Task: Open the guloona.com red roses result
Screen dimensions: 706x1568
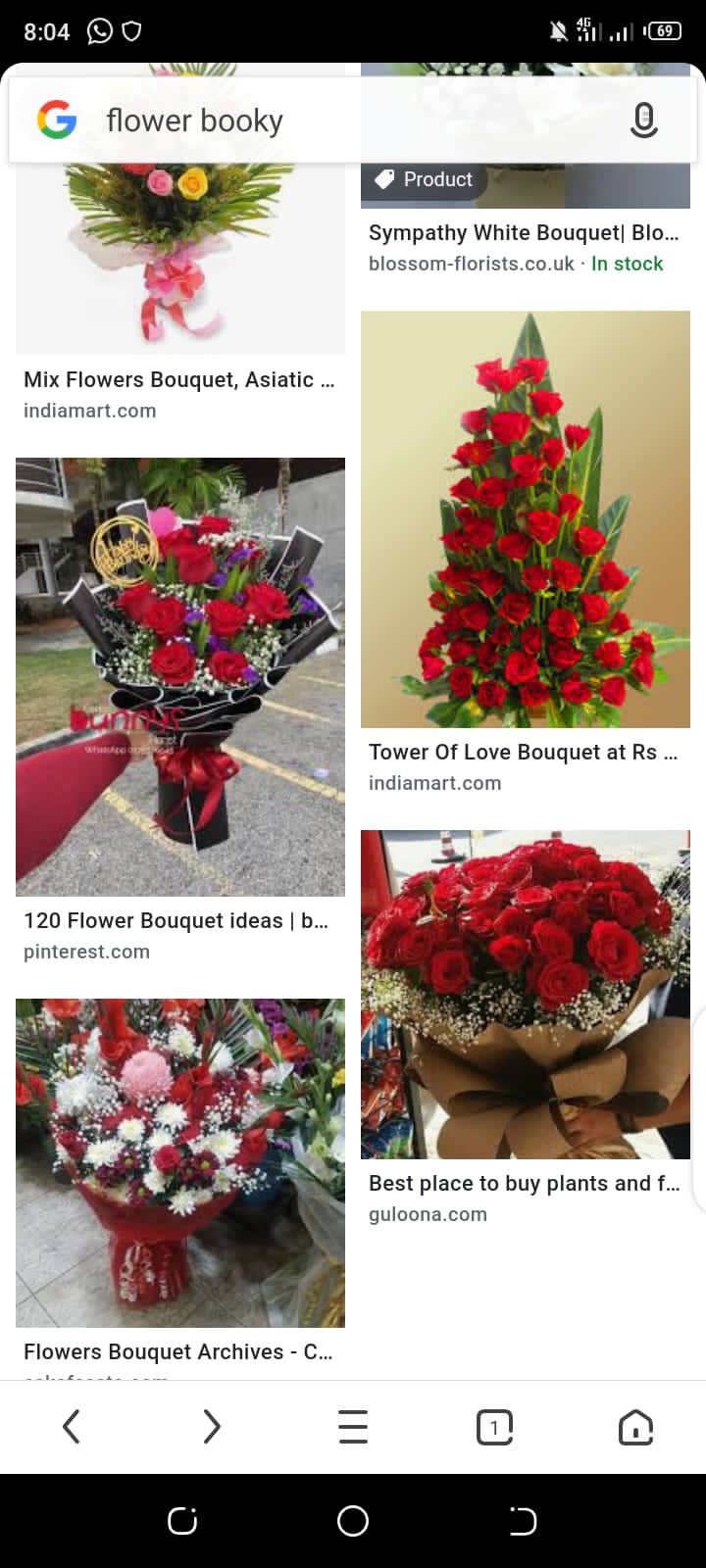Action: [526, 995]
